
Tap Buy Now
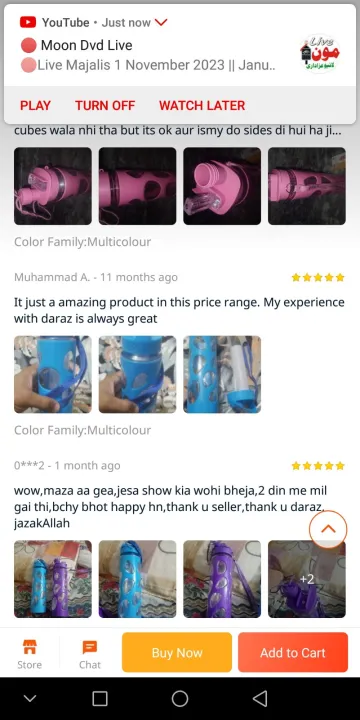tap(177, 652)
